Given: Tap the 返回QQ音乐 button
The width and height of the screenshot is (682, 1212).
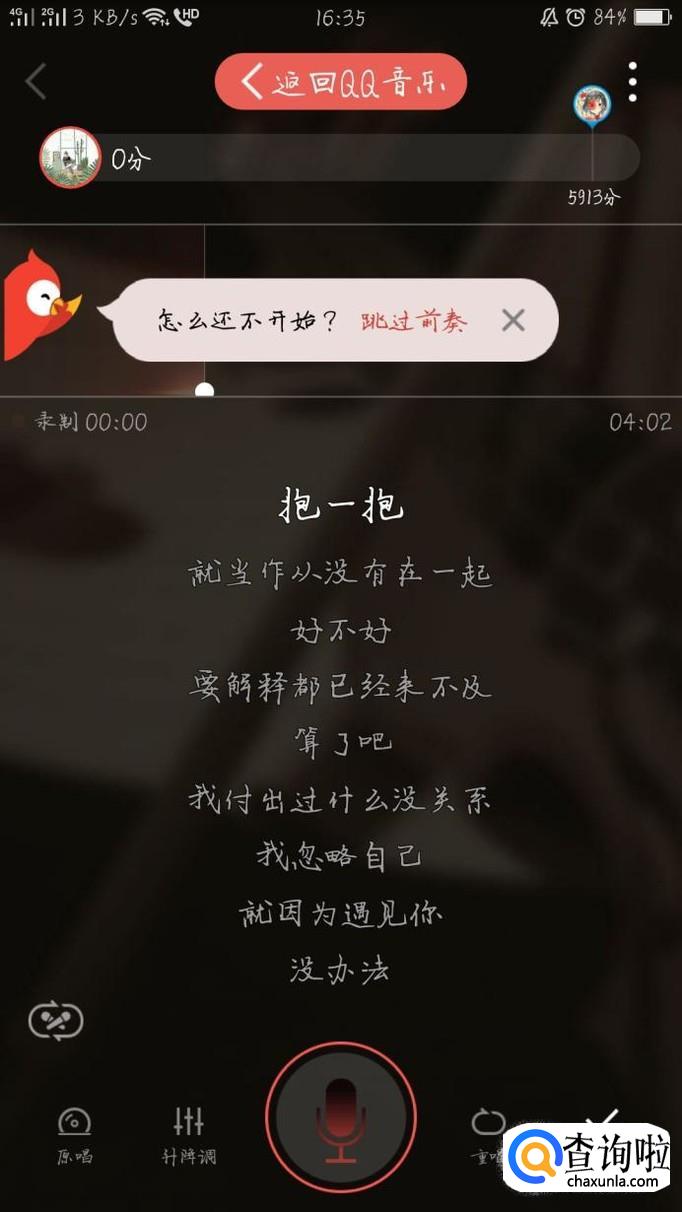Looking at the screenshot, I should pyautogui.click(x=341, y=81).
